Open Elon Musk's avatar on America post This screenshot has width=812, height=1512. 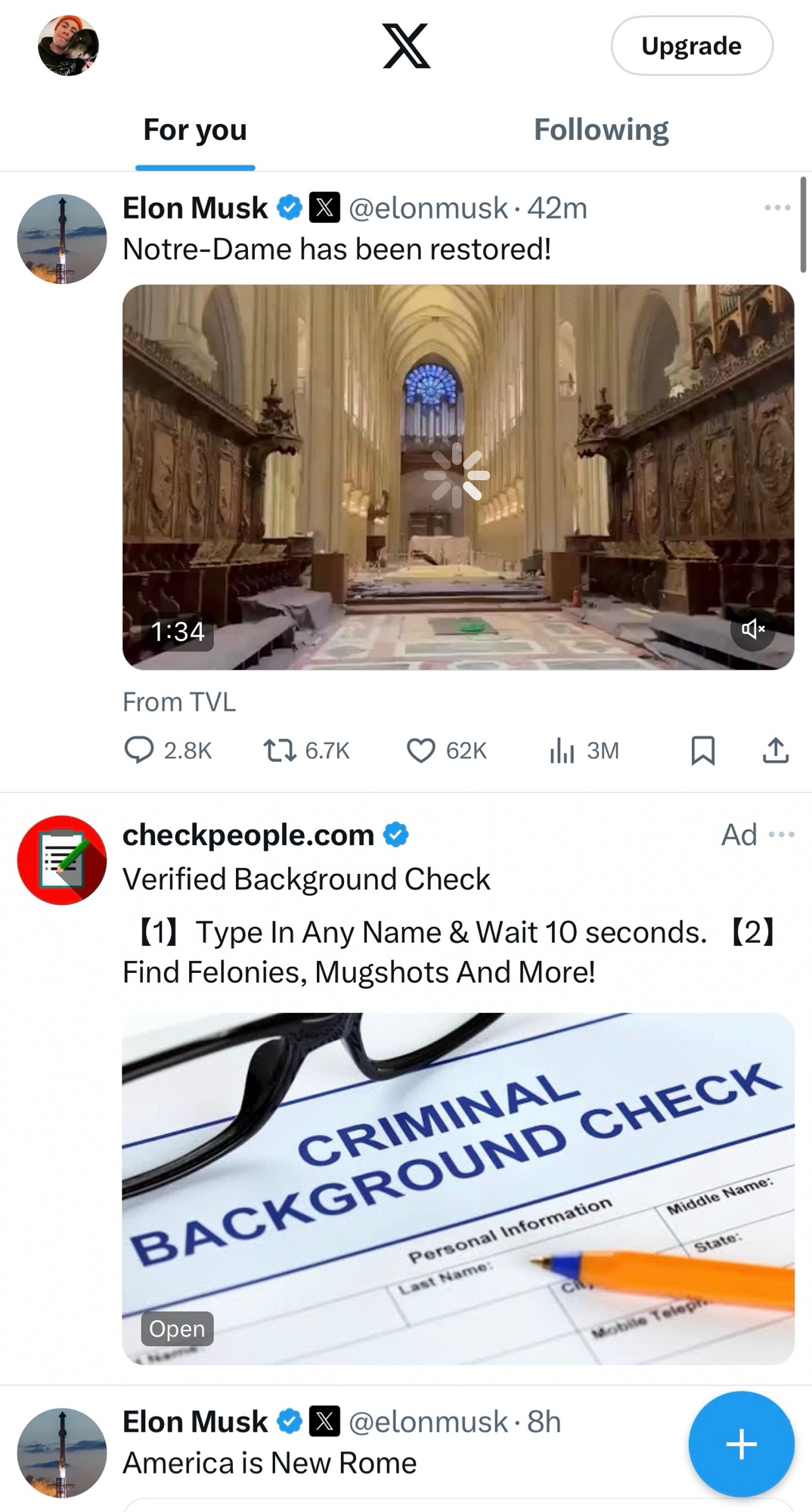[62, 1452]
